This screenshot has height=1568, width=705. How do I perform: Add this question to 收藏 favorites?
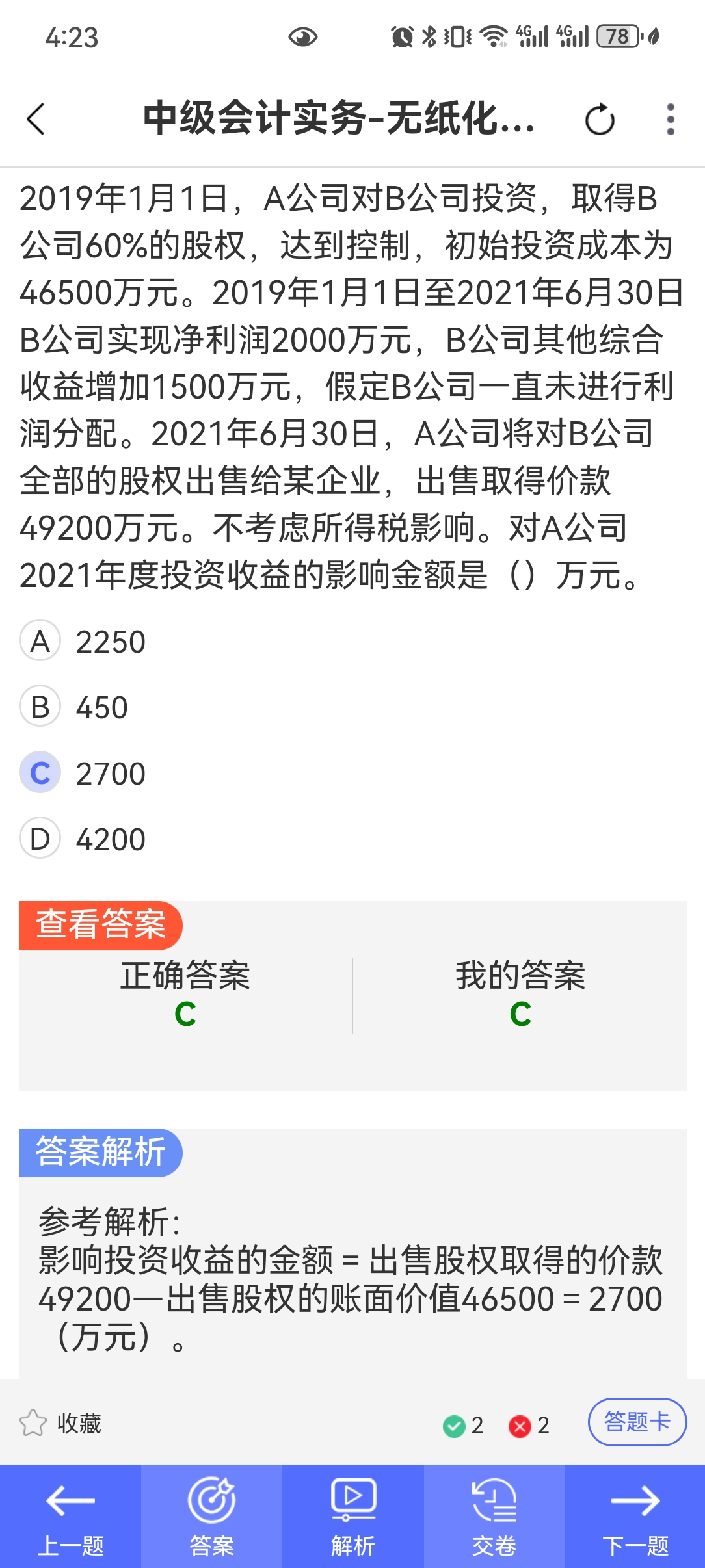[60, 1423]
